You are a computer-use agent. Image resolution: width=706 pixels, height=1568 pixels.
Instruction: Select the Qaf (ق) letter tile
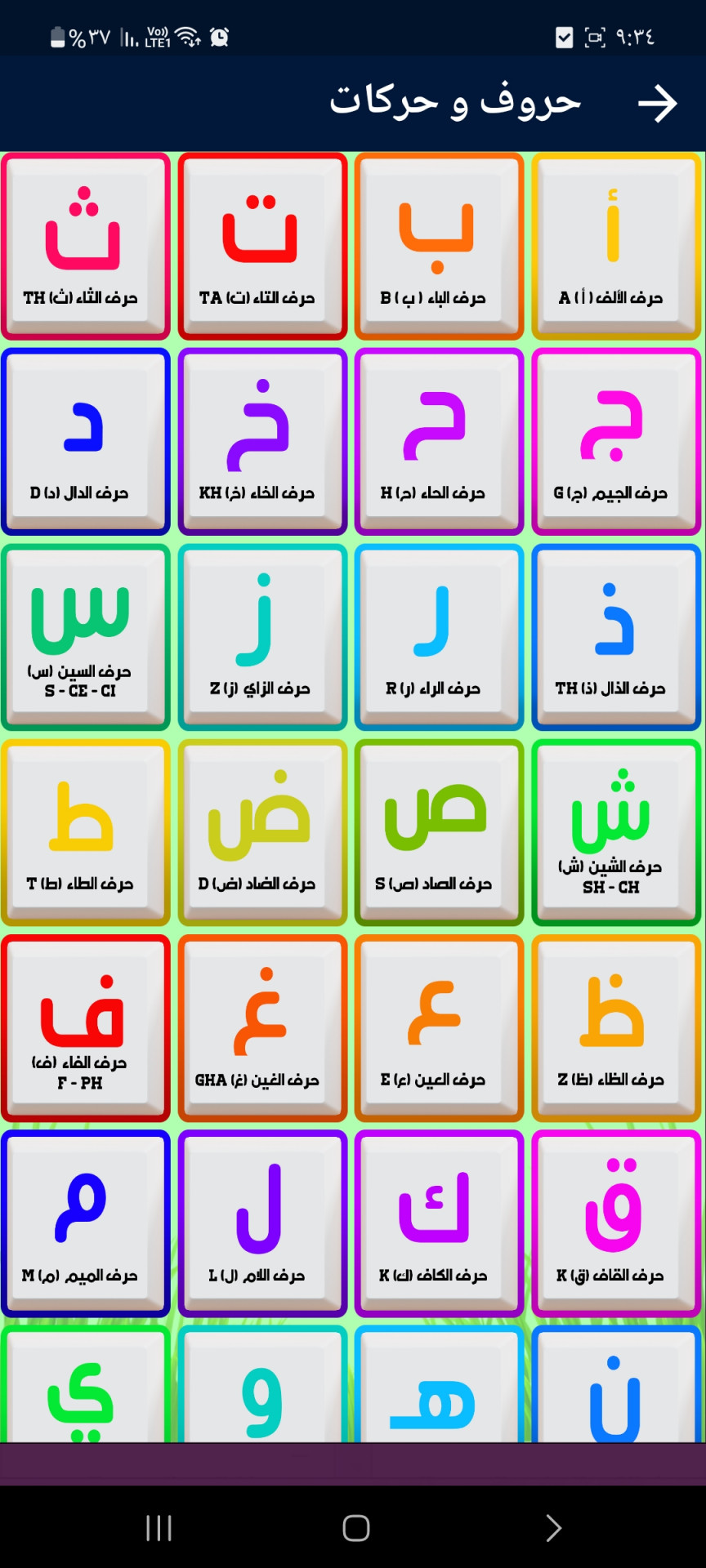point(616,1223)
